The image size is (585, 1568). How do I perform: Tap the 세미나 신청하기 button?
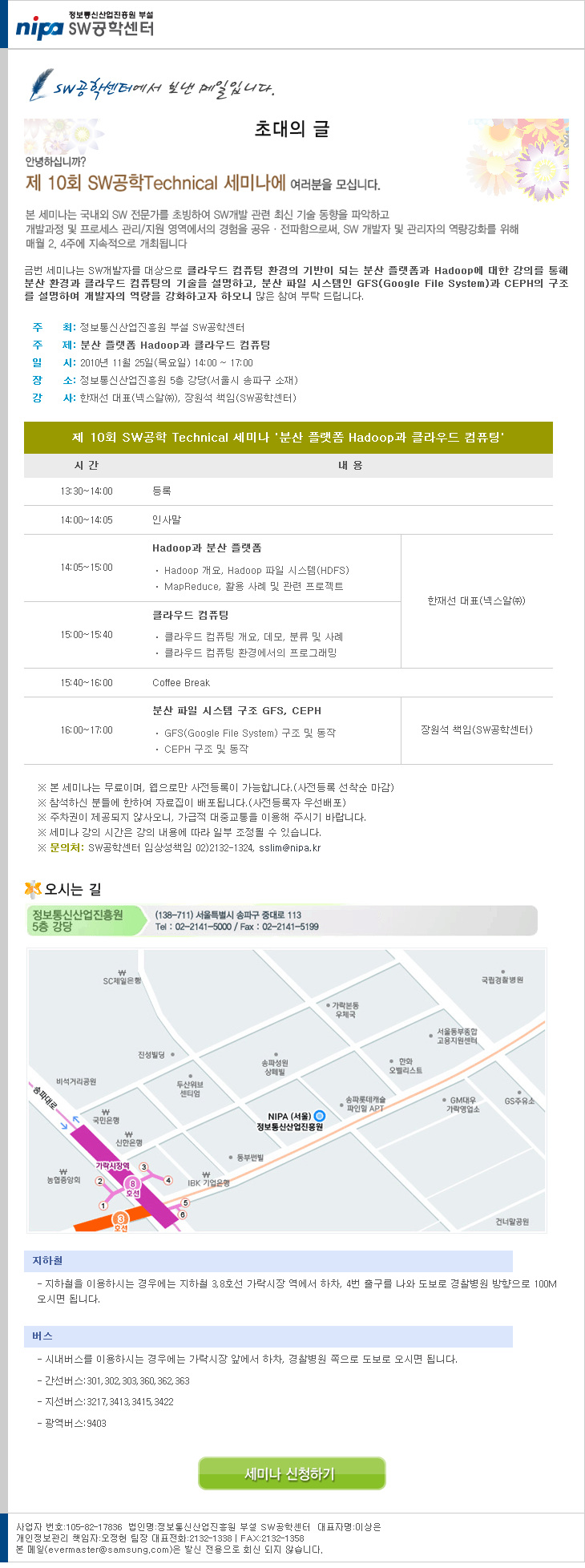(x=292, y=1473)
